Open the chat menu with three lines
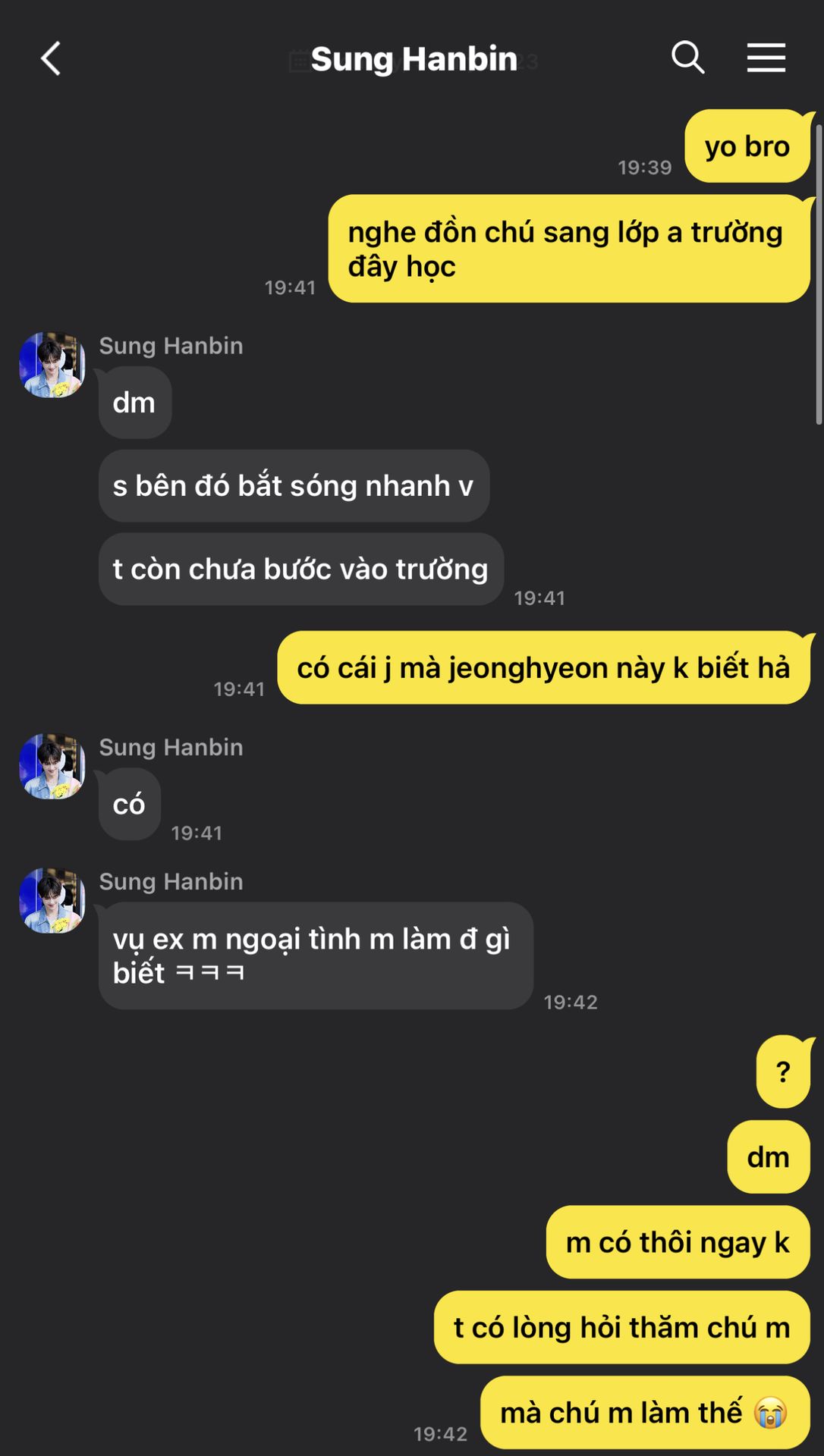Screen dimensions: 824x1456 coord(766,58)
